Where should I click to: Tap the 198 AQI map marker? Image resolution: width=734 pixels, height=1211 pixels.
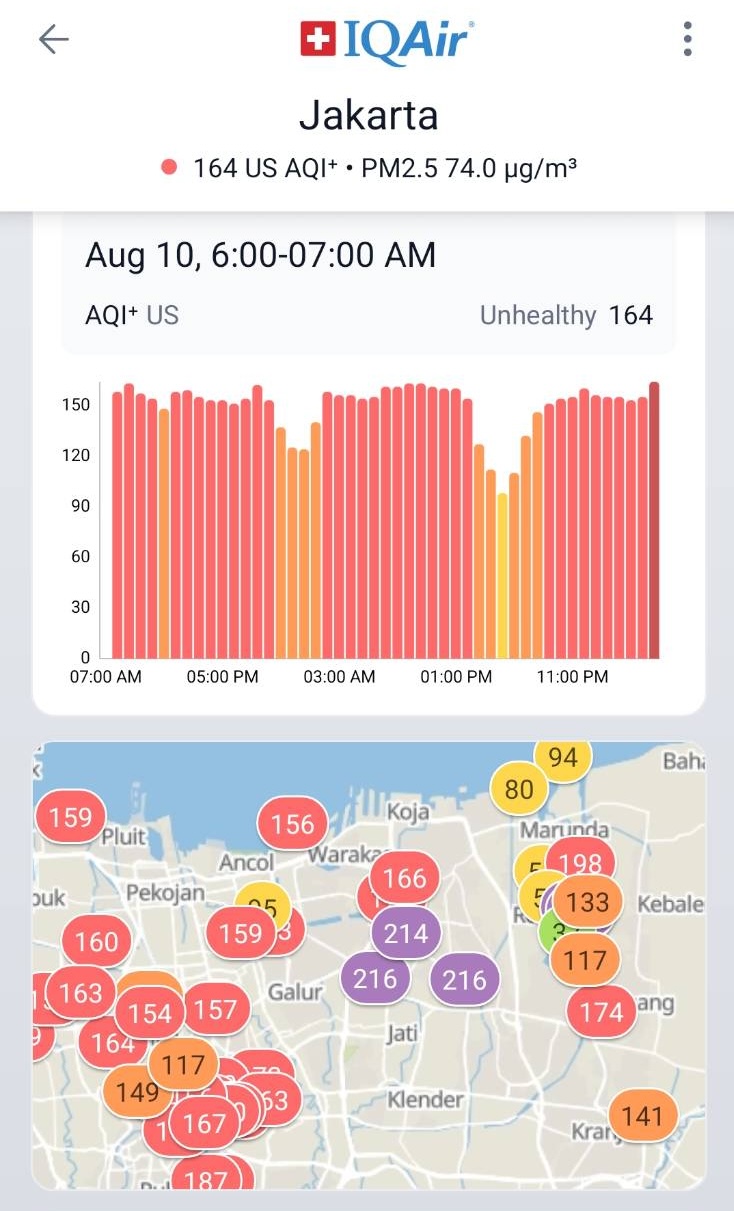pyautogui.click(x=581, y=864)
